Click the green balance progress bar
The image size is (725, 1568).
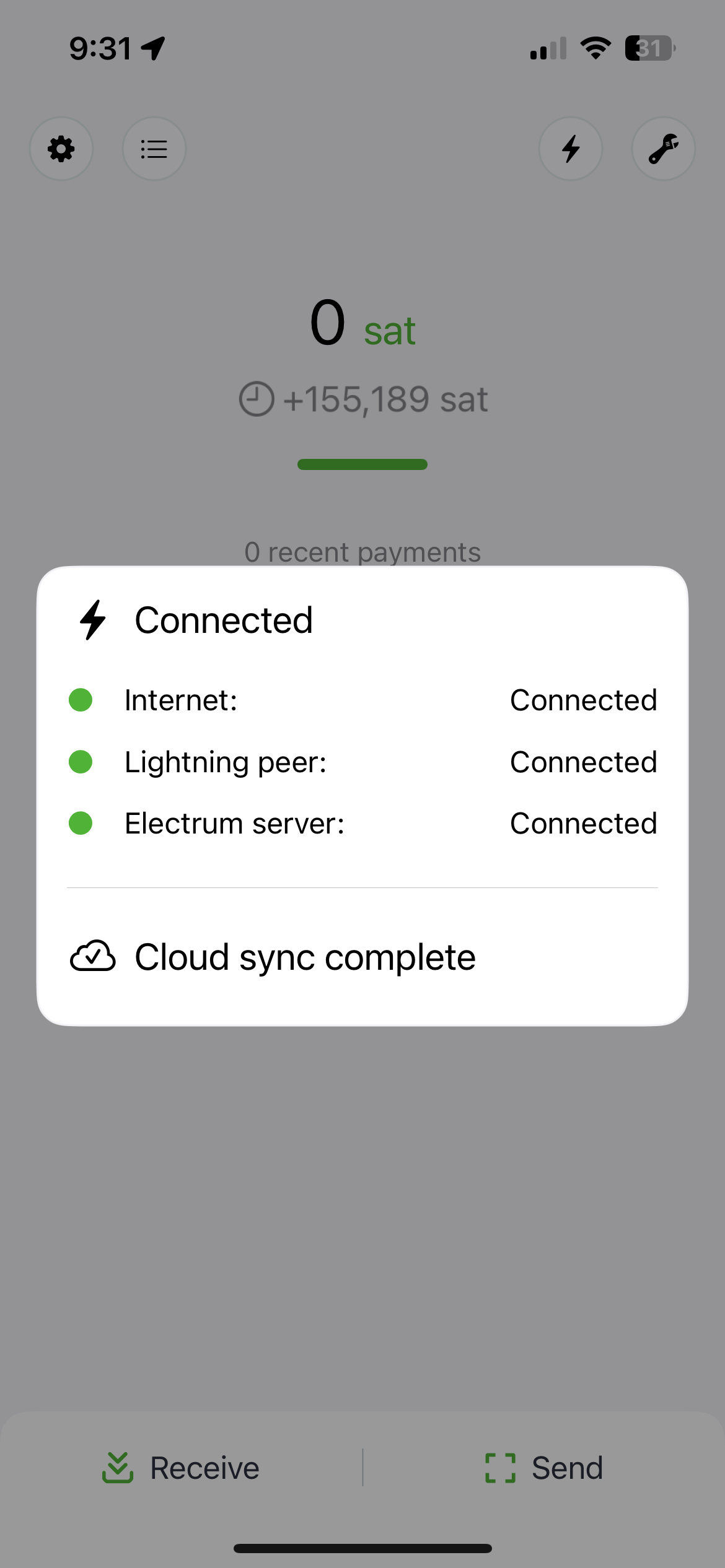pos(362,464)
